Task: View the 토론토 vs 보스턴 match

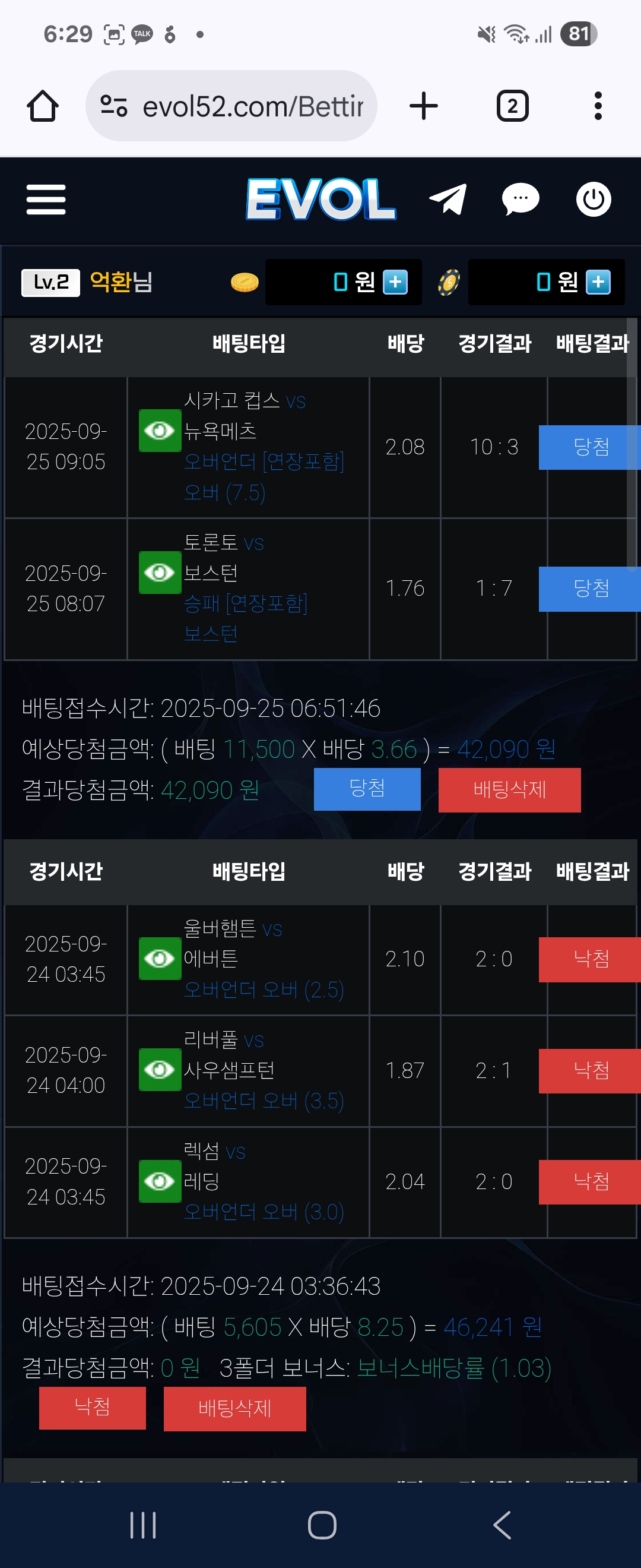Action: point(160,573)
